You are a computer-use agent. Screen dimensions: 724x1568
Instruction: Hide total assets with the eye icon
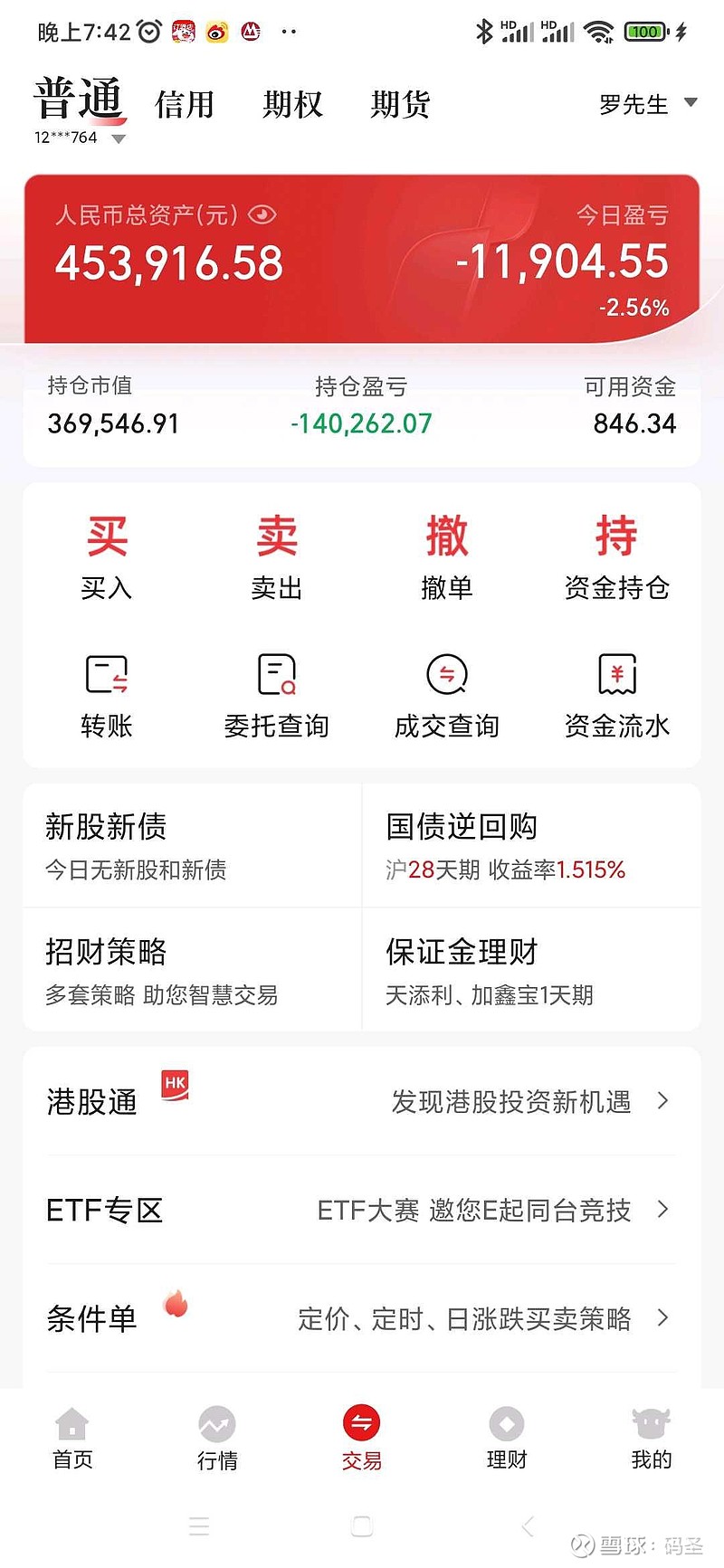pos(262,215)
